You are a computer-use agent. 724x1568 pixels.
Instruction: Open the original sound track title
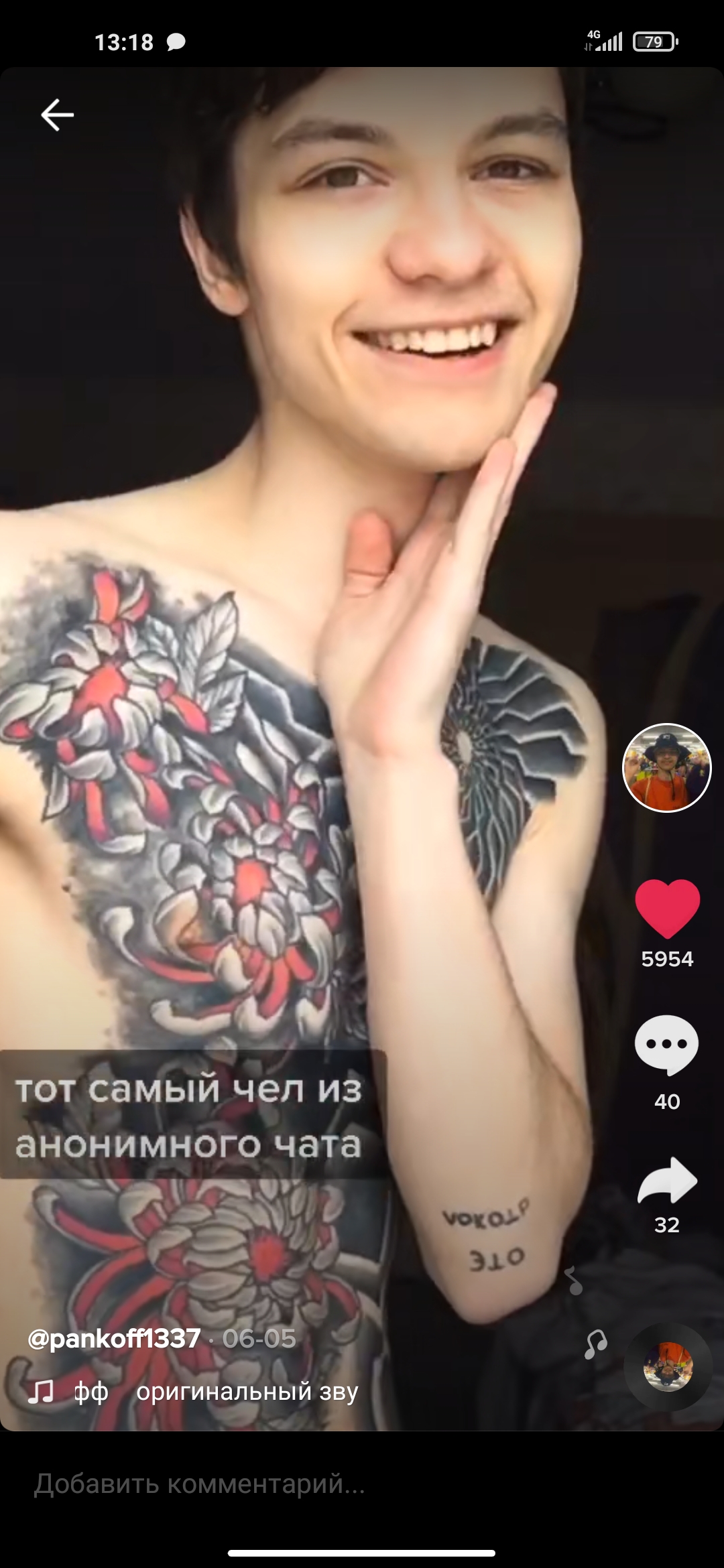point(247,1391)
